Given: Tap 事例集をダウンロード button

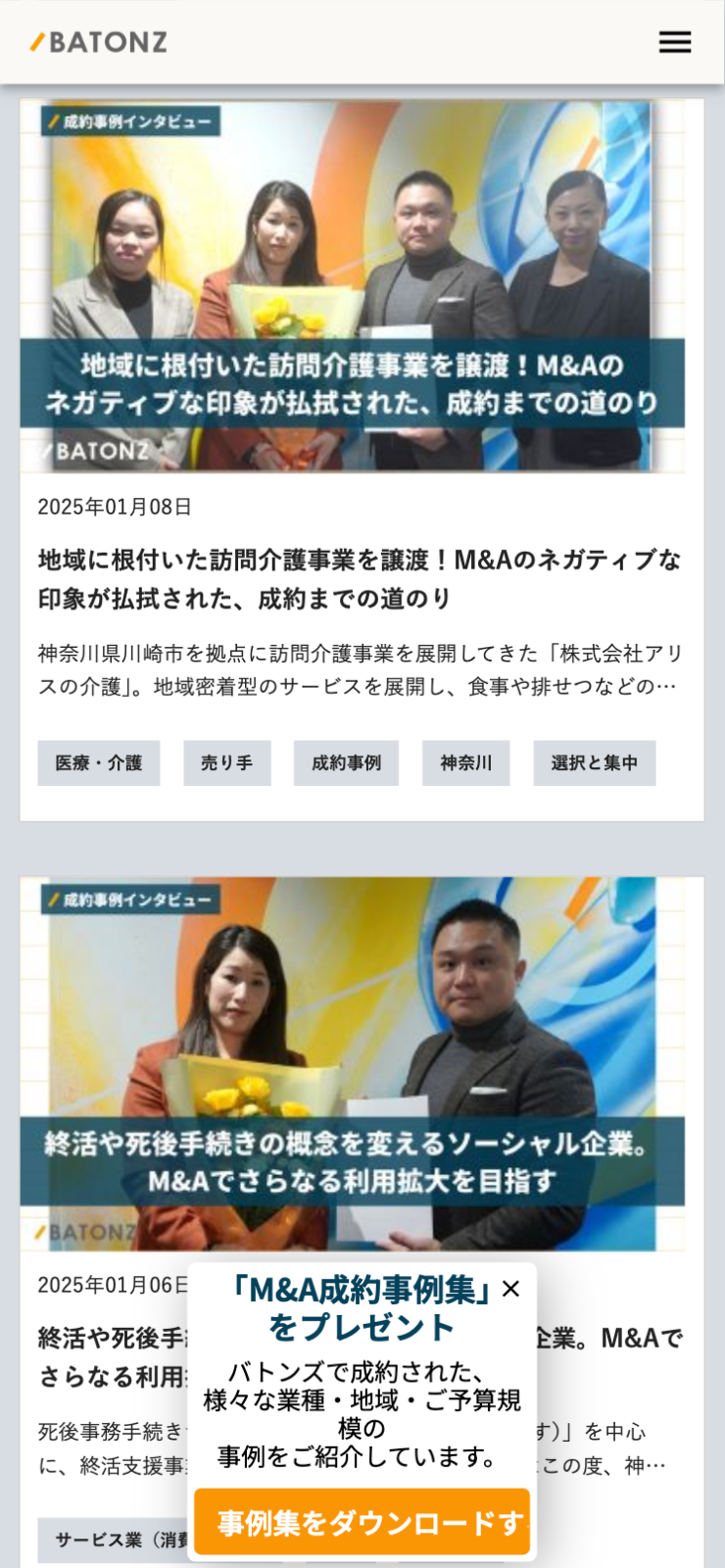Looking at the screenshot, I should [x=362, y=1522].
